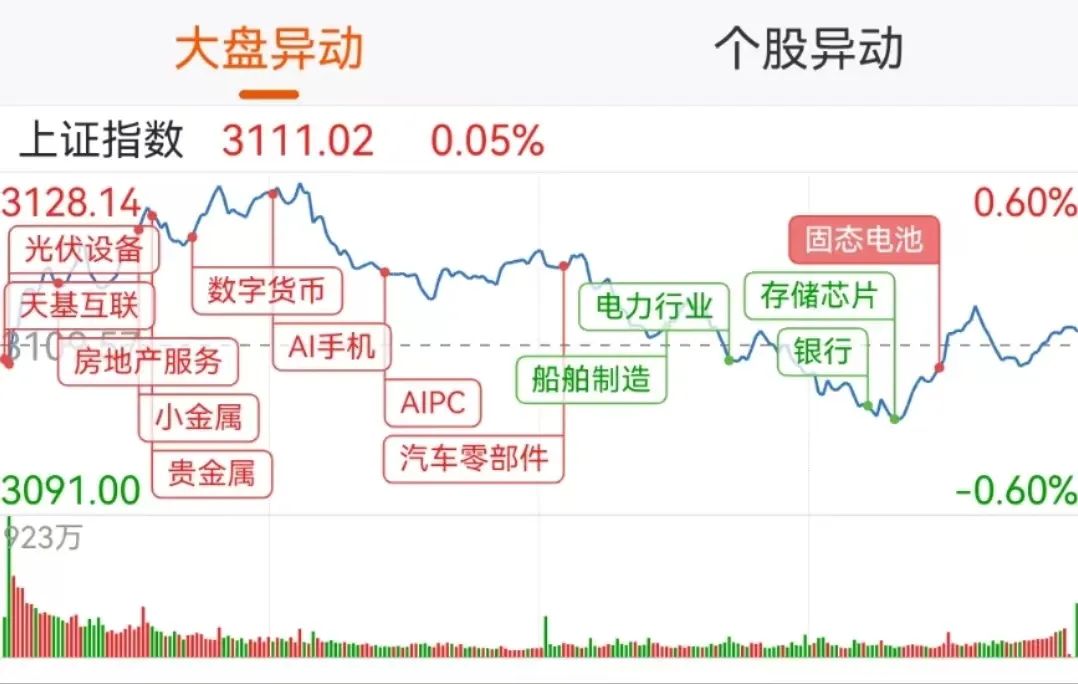The image size is (1078, 684).
Task: Tap the 船舶制造 sector label
Action: click(591, 379)
